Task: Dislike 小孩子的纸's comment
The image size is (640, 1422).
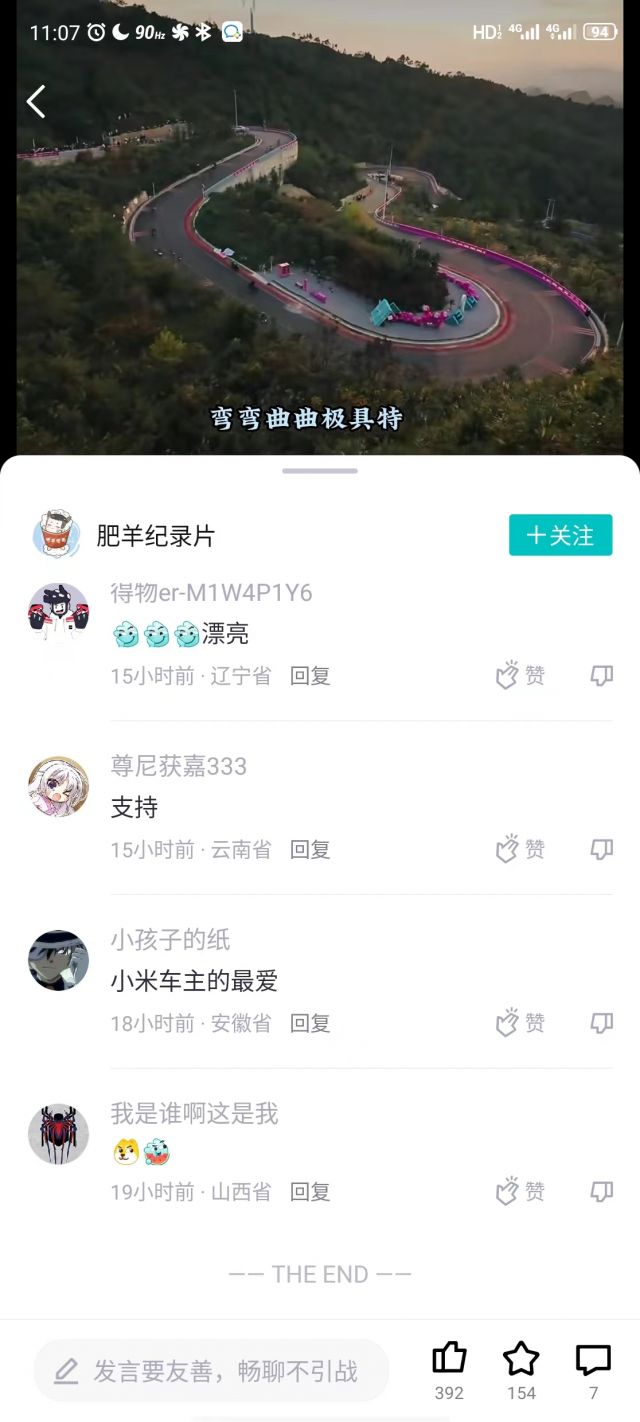Action: click(601, 1024)
